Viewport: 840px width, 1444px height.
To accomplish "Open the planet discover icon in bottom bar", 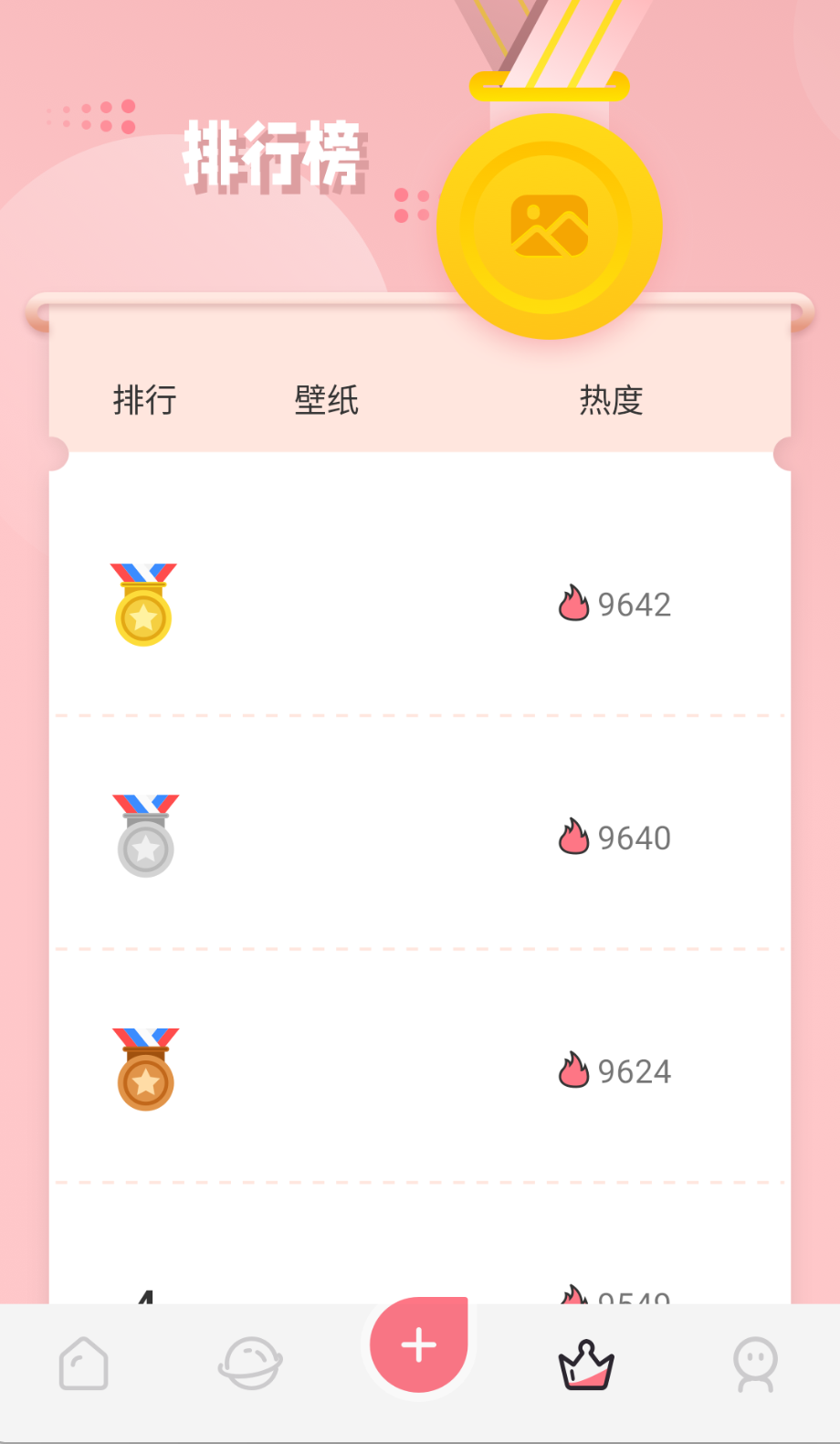I will click(251, 1363).
